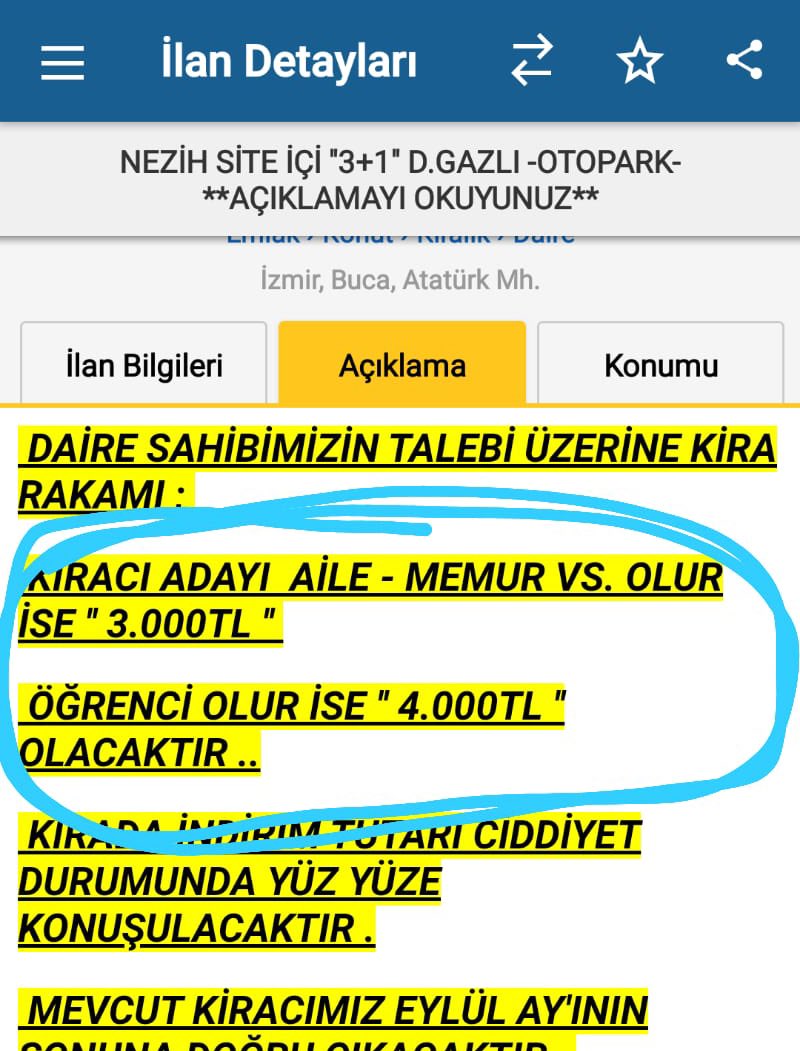Open the Konumu tab
The width and height of the screenshot is (800, 1051).
pyautogui.click(x=661, y=365)
